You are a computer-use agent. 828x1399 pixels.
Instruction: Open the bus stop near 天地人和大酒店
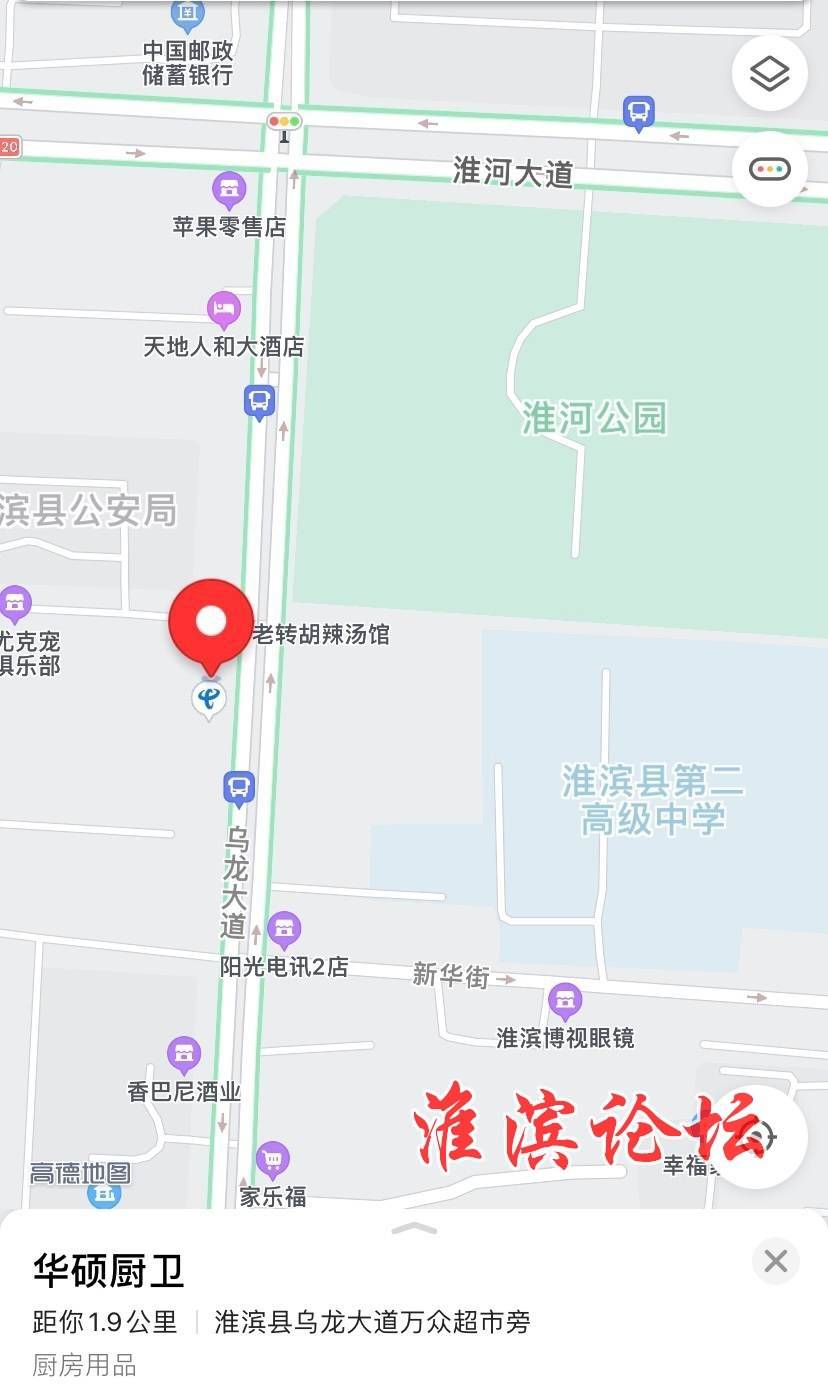pyautogui.click(x=259, y=402)
